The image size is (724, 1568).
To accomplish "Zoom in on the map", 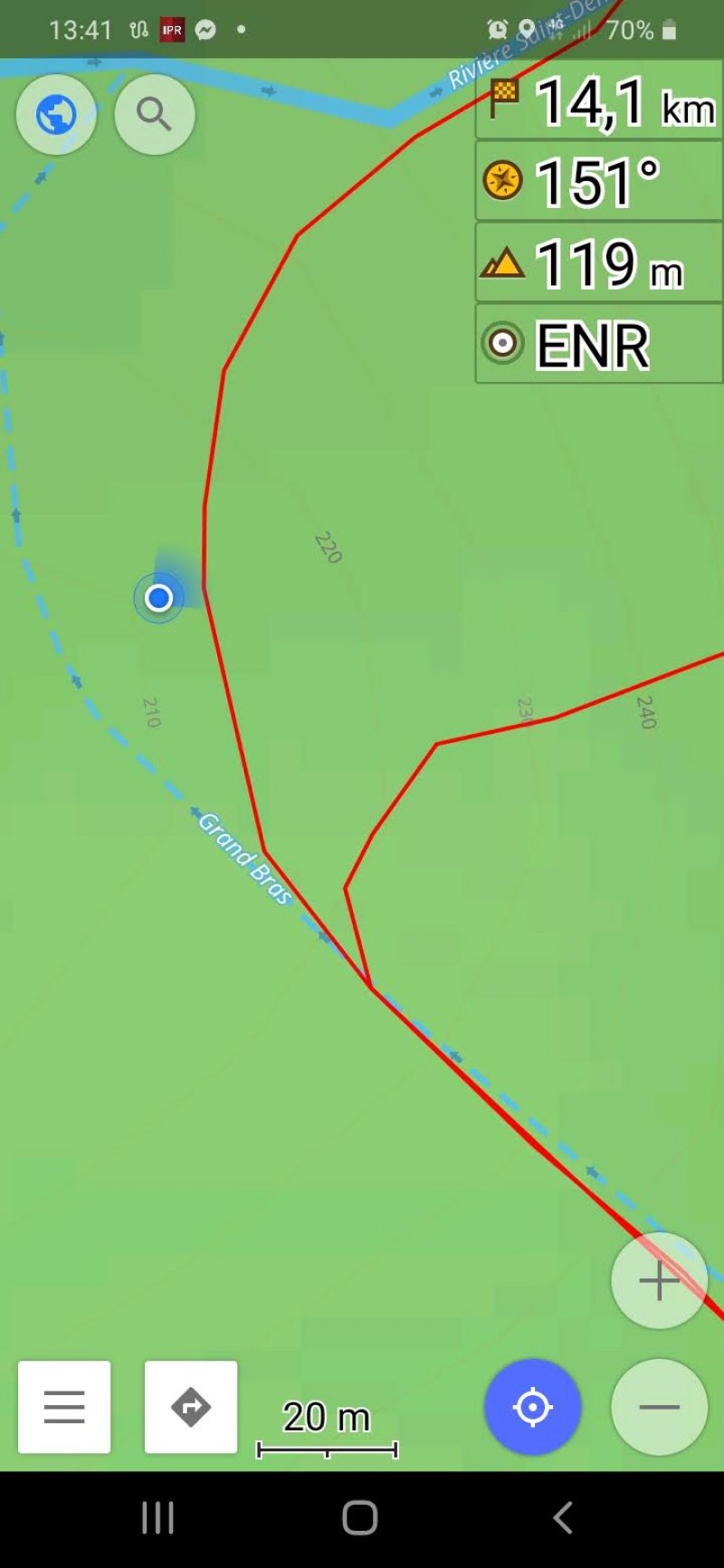I will (x=659, y=1280).
